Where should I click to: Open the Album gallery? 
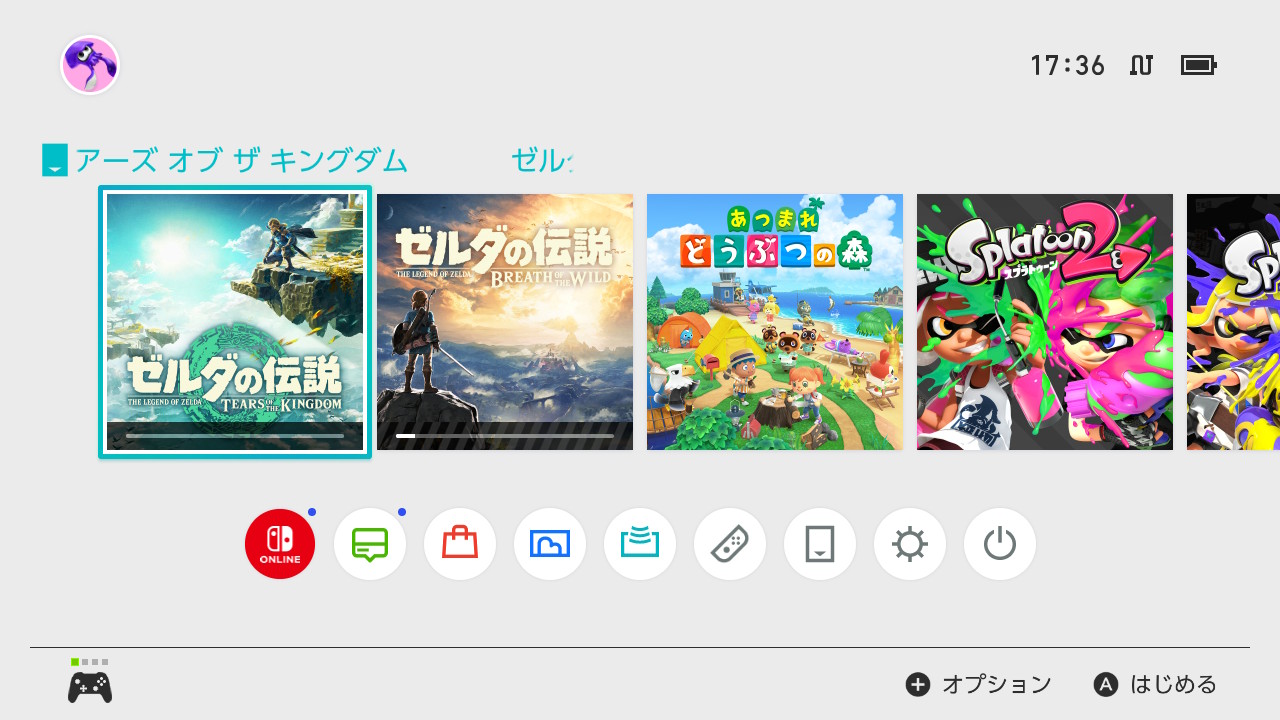550,544
